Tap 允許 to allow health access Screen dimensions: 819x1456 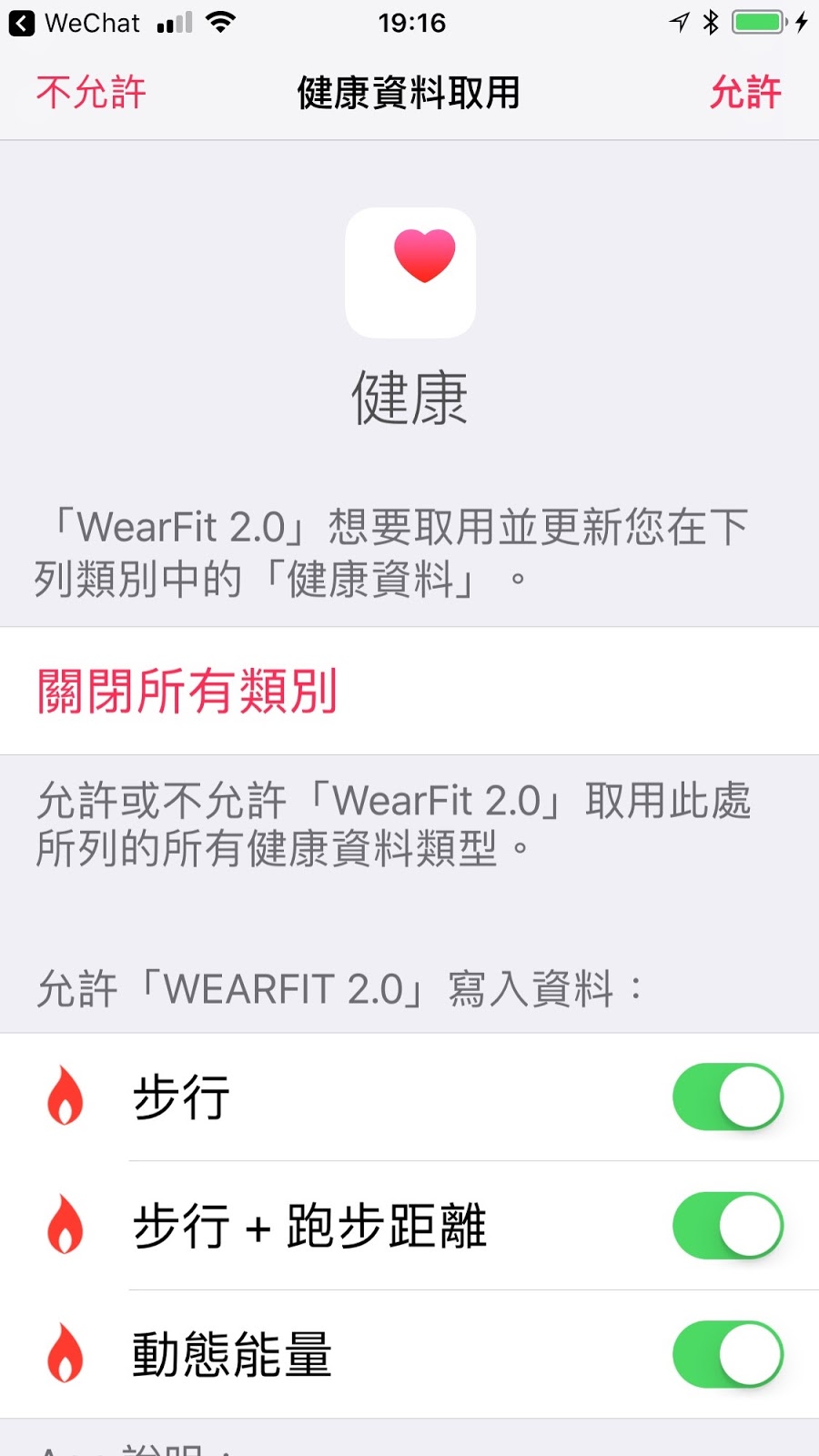tap(745, 92)
